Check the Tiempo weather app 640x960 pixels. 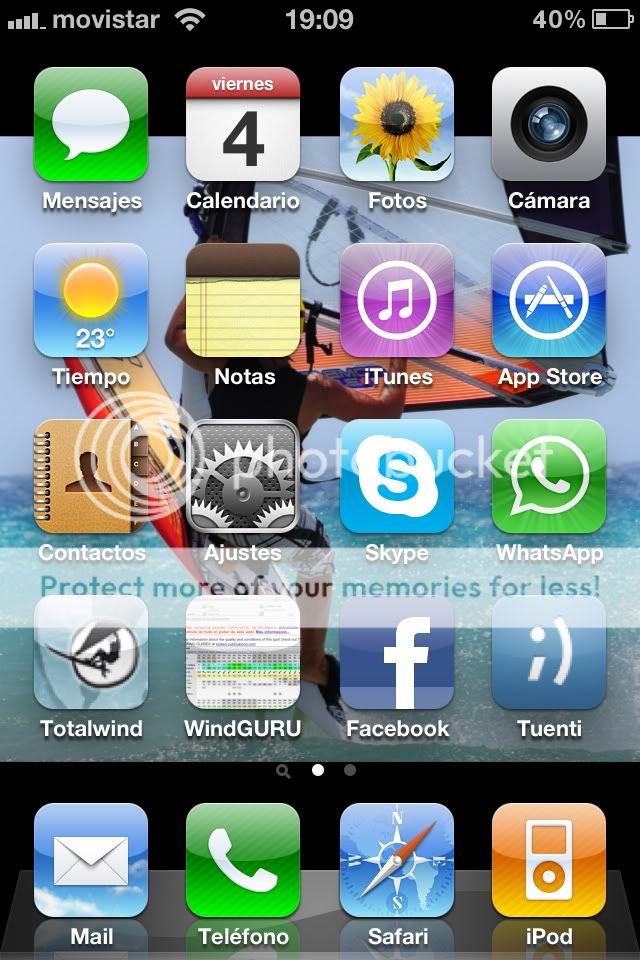tap(91, 300)
